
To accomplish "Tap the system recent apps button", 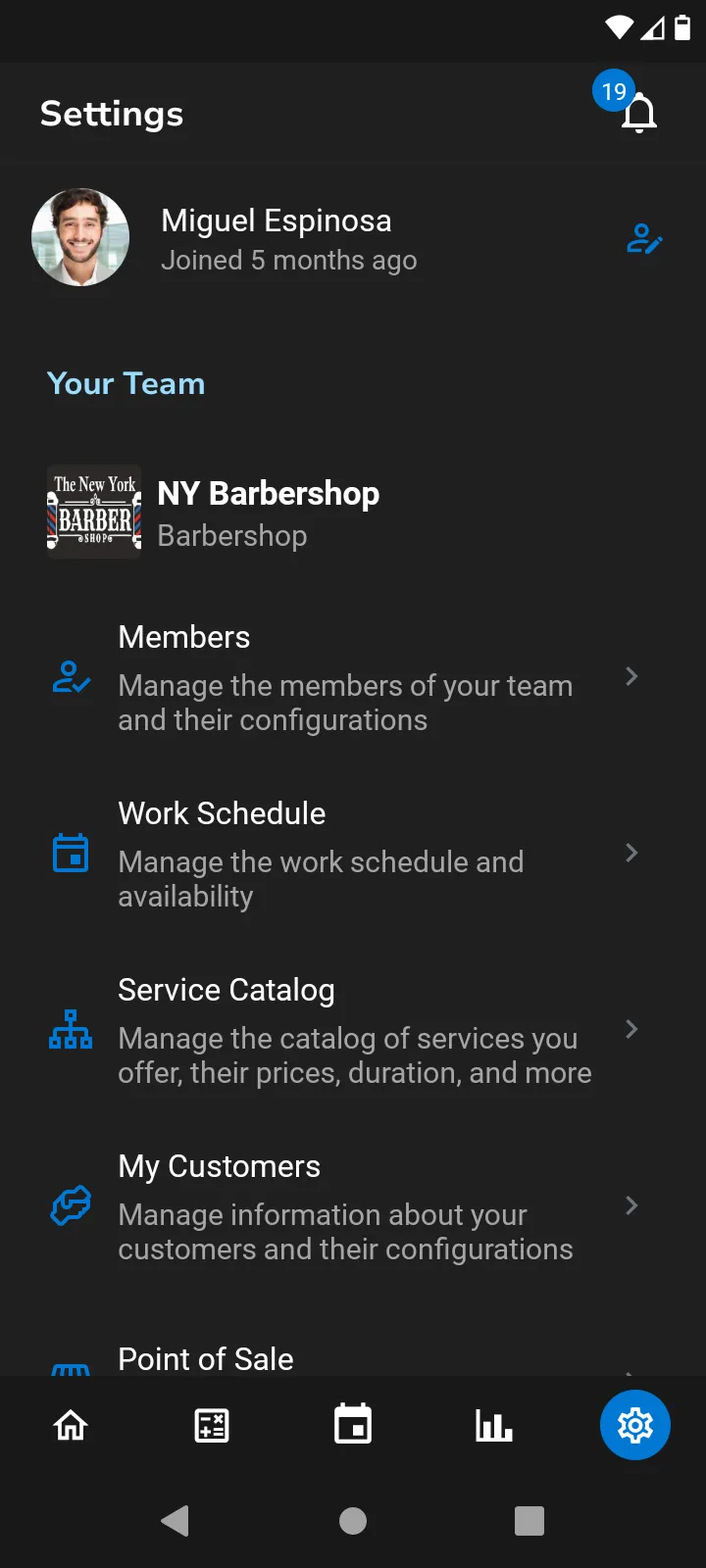I will pos(529,1521).
